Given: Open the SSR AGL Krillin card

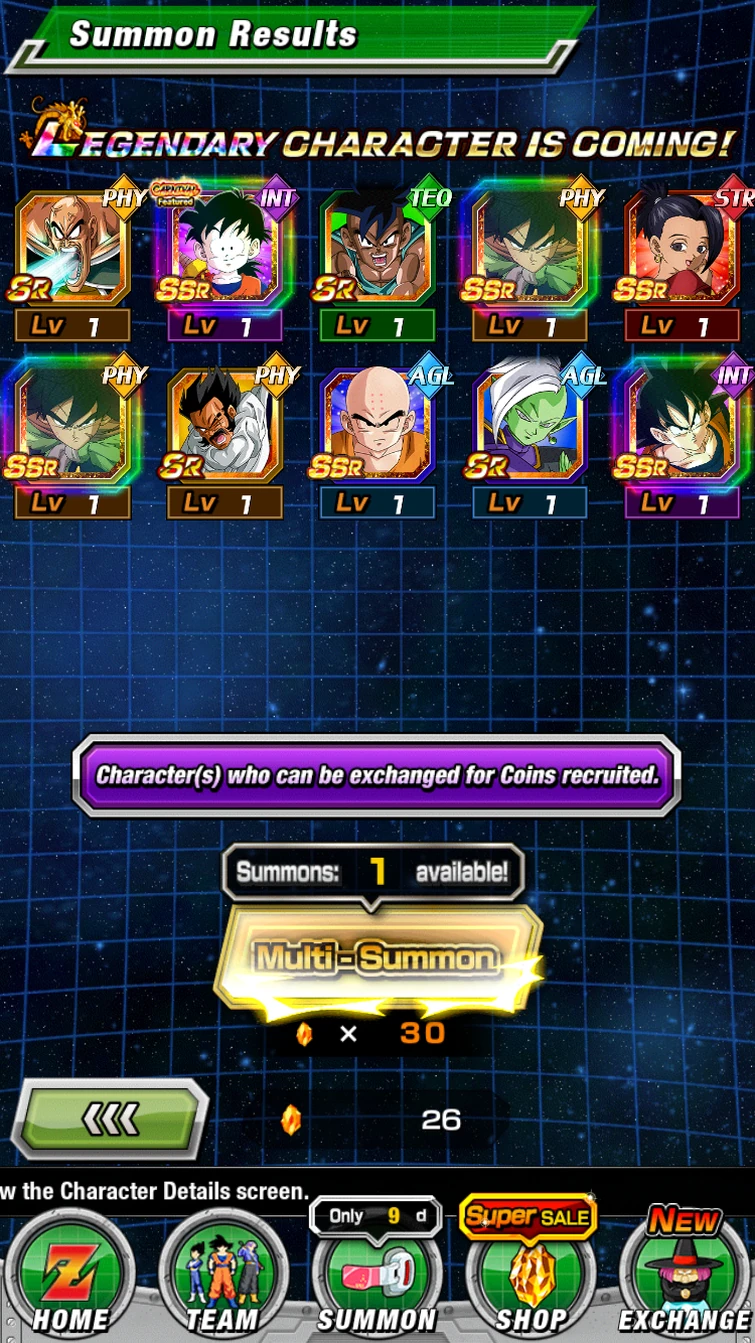Looking at the screenshot, I should 377,440.
